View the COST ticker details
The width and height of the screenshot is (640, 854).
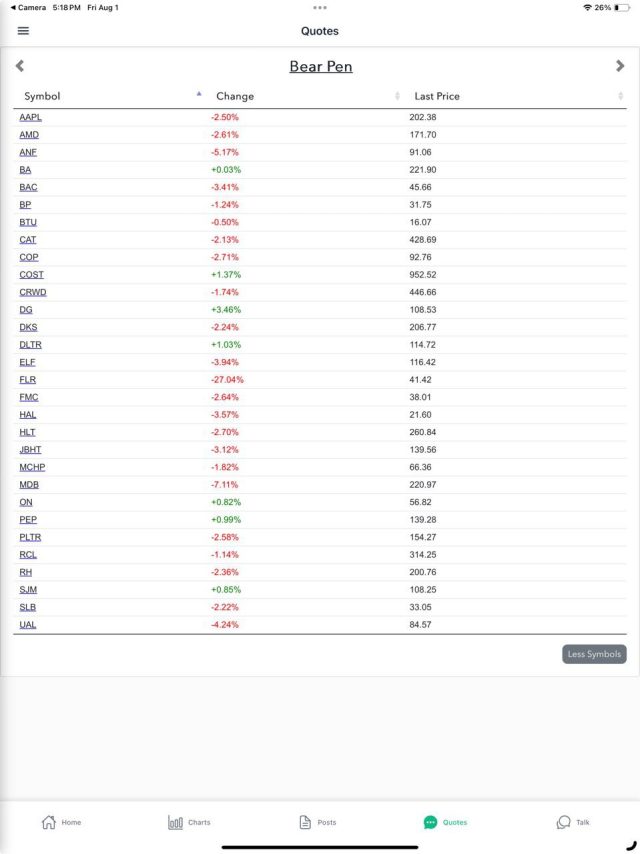tap(31, 274)
